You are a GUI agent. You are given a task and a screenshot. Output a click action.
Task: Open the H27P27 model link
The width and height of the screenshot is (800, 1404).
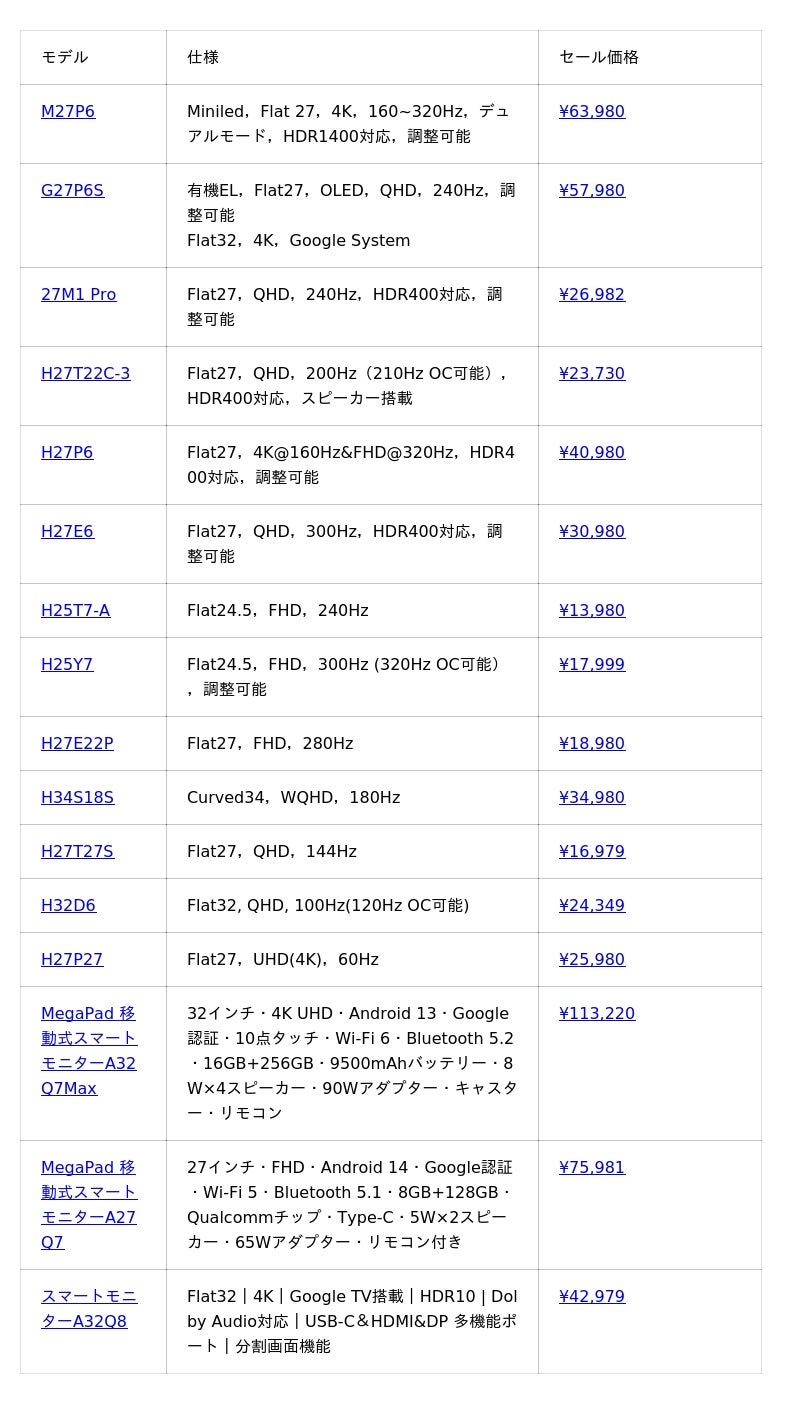(x=72, y=960)
